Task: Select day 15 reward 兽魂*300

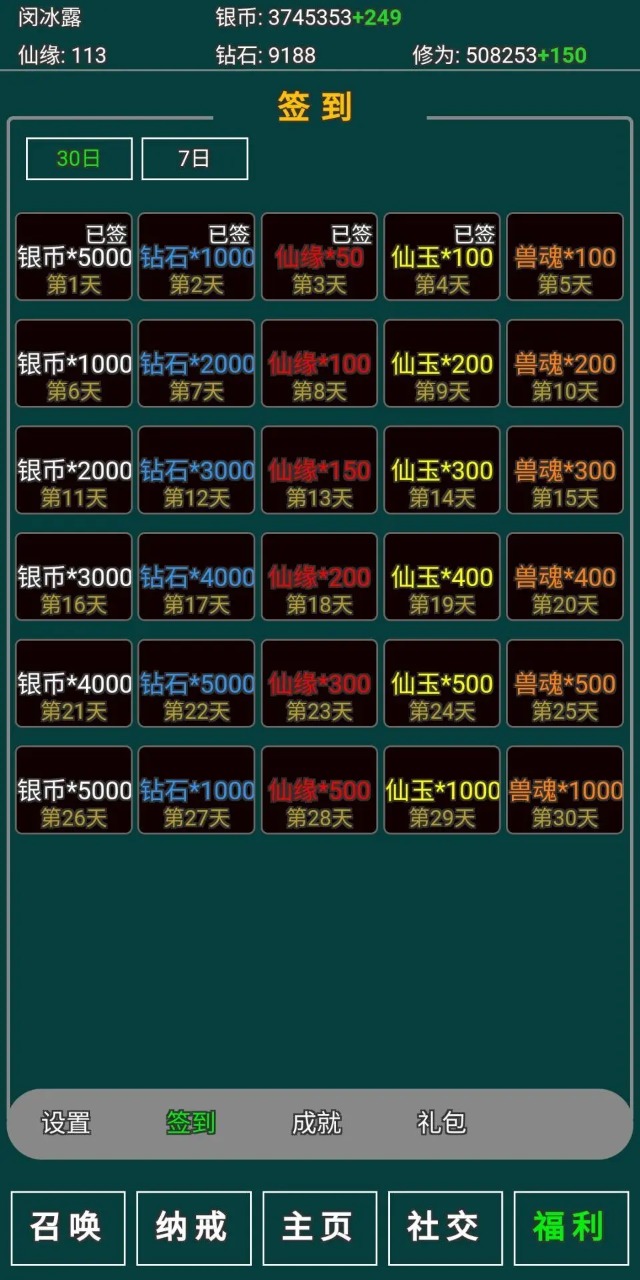Action: pos(565,470)
